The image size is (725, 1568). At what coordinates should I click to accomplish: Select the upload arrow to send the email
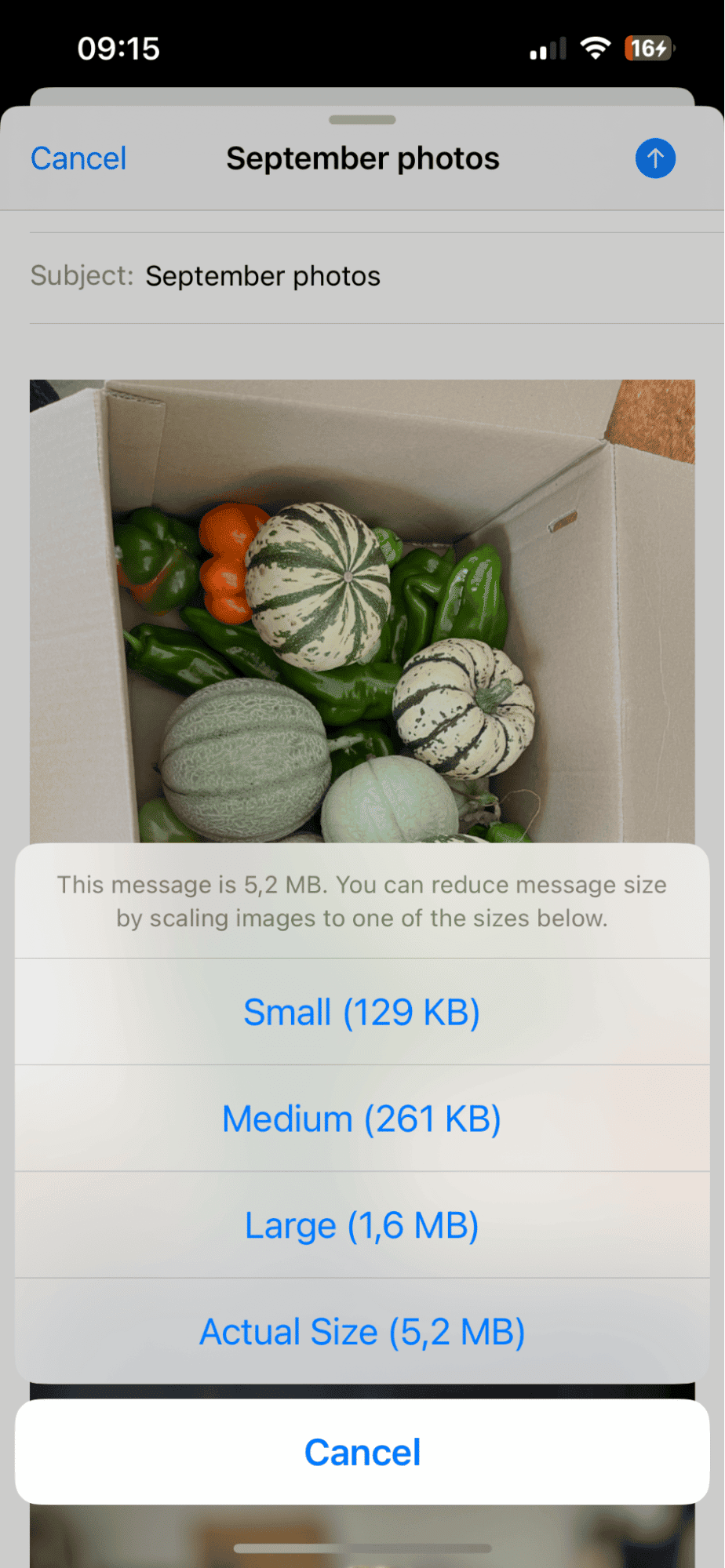pos(655,158)
